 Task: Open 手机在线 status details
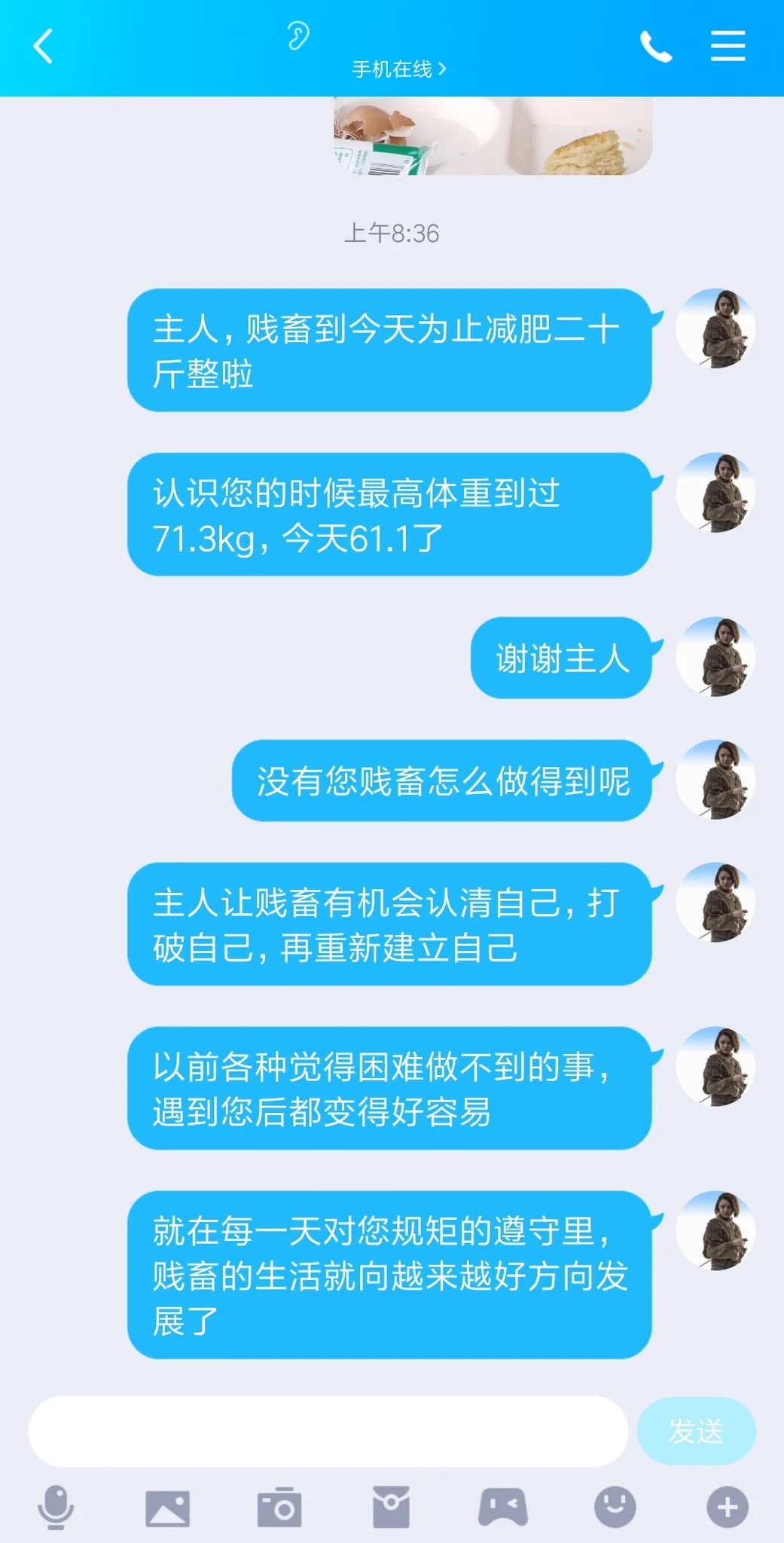point(398,69)
